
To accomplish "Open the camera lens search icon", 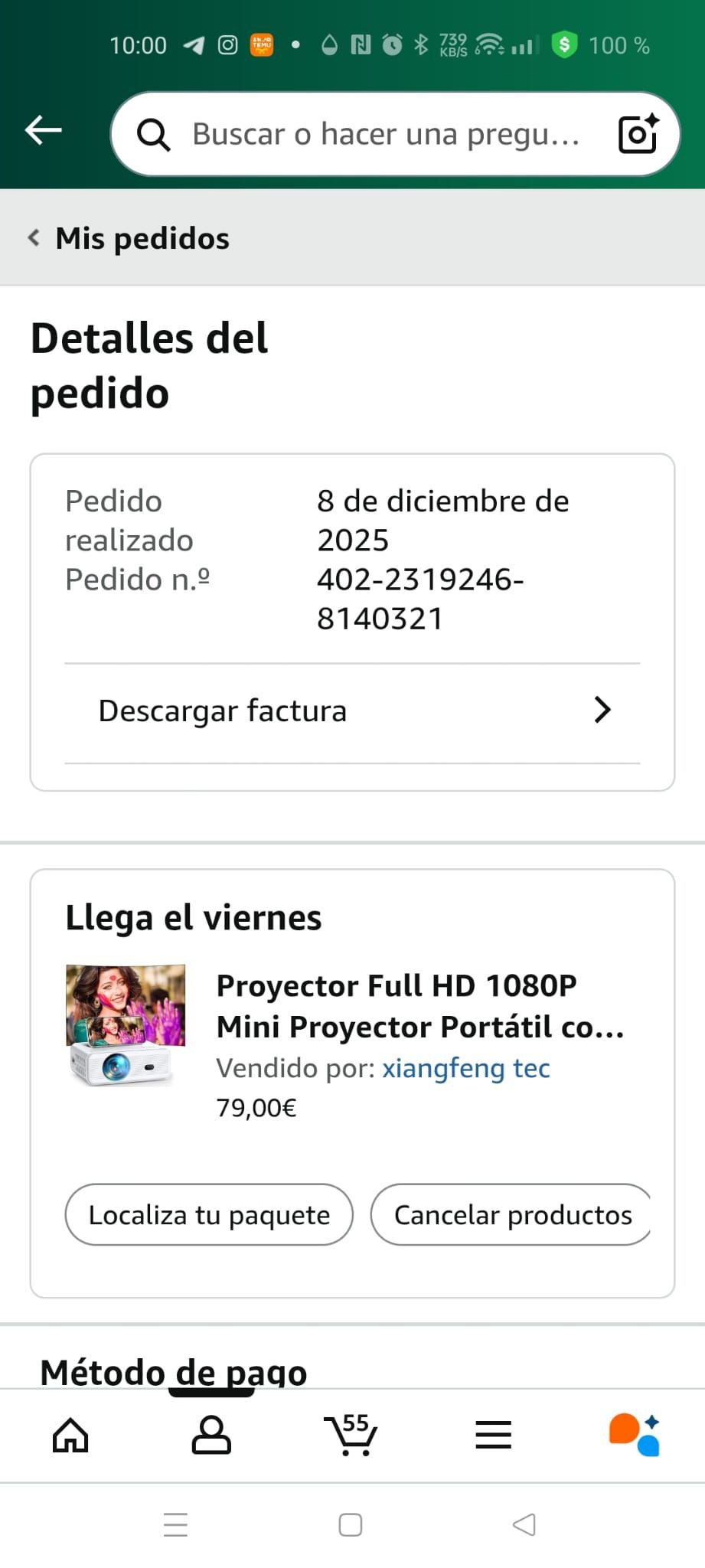I will [x=638, y=134].
